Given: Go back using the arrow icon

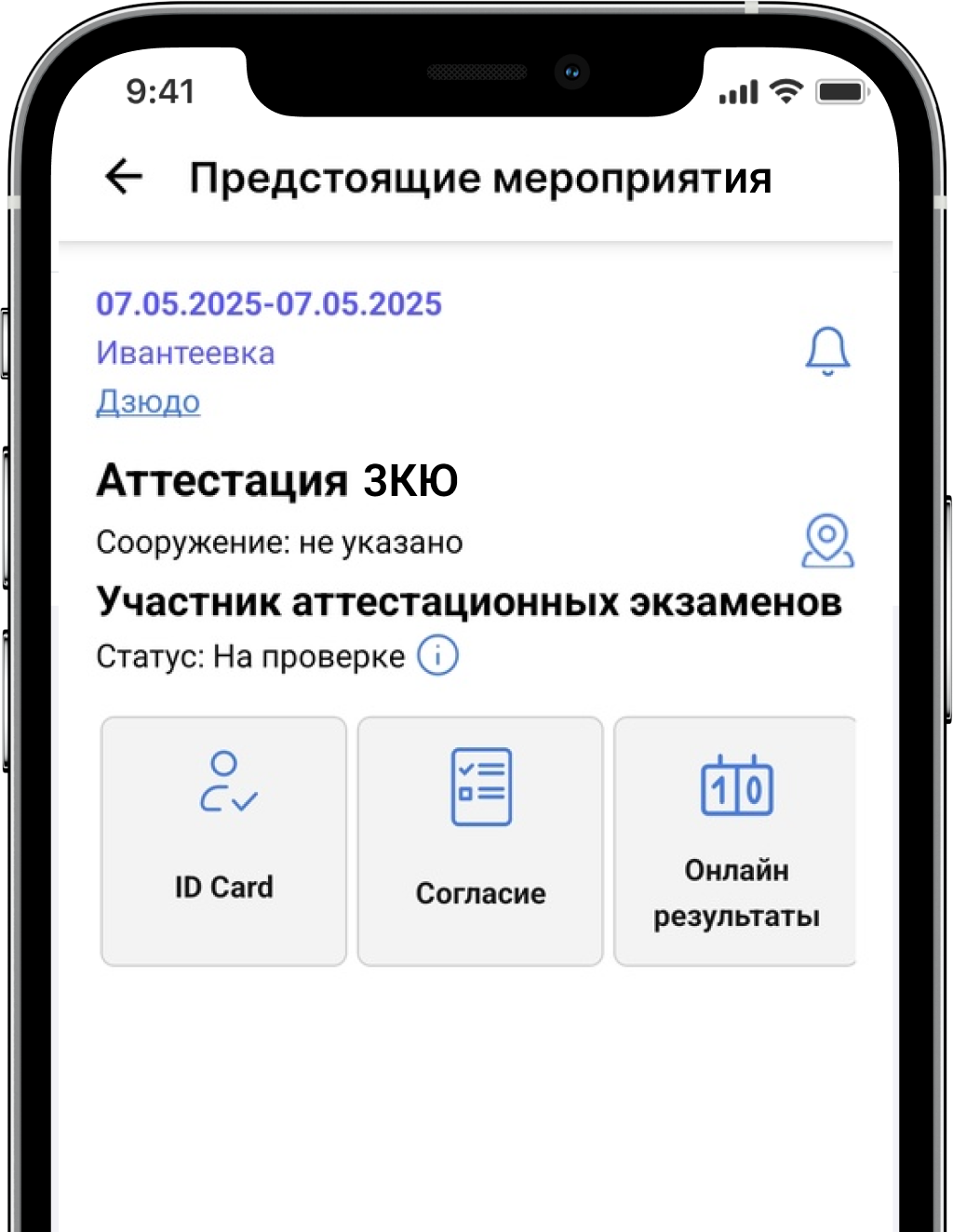Looking at the screenshot, I should click(124, 176).
